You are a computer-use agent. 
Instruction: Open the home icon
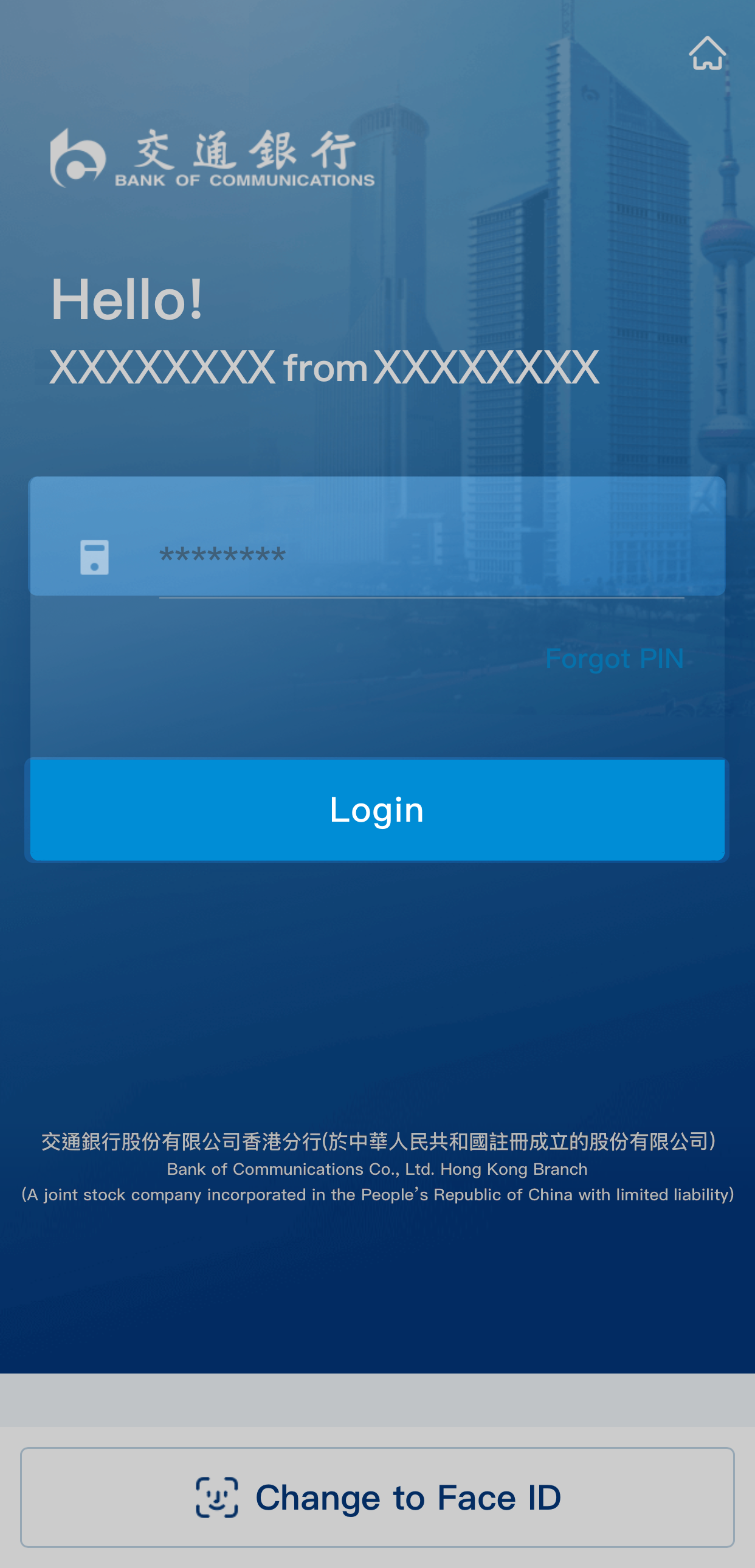coord(707,53)
